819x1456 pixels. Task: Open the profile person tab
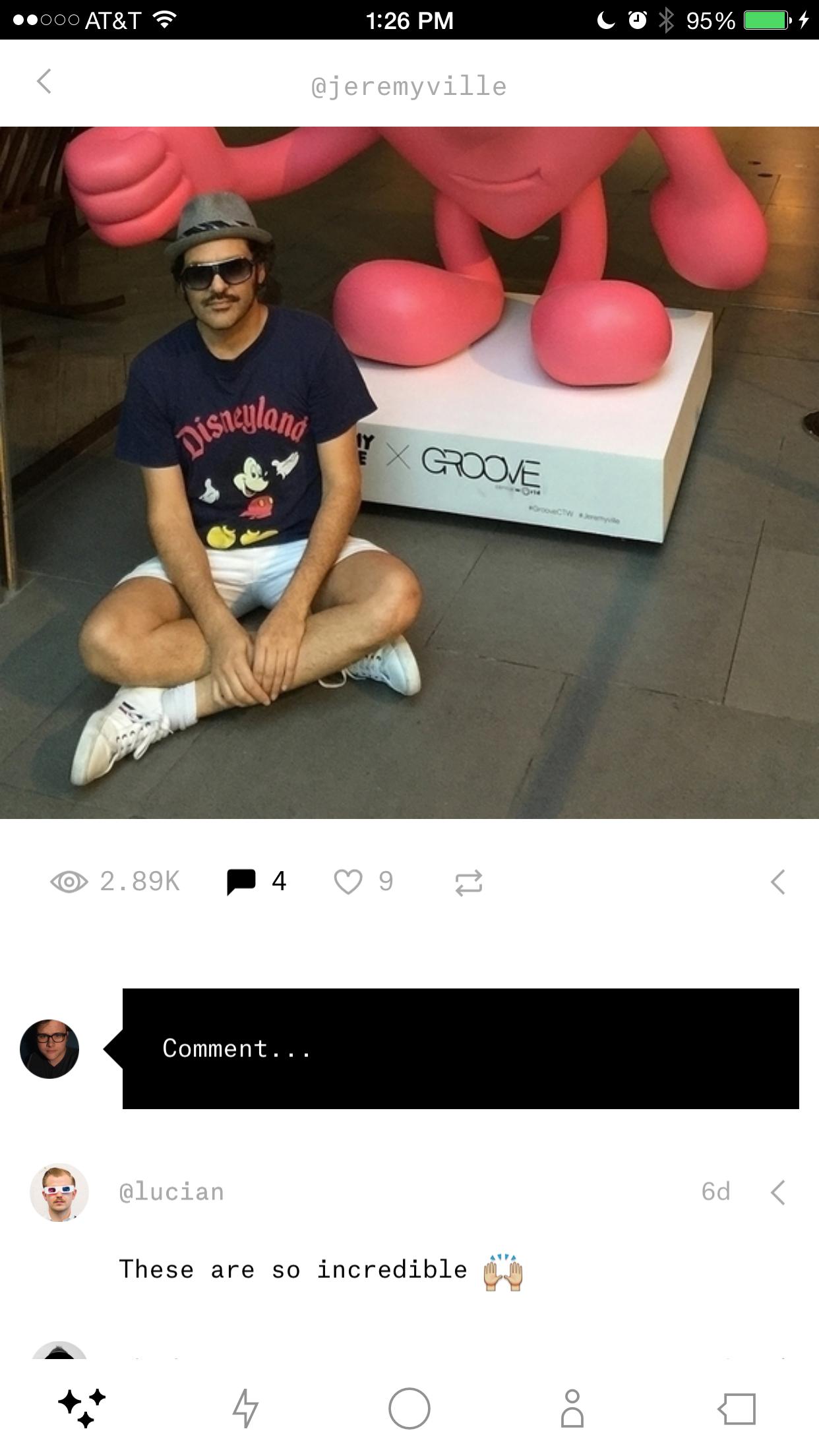[x=572, y=1409]
